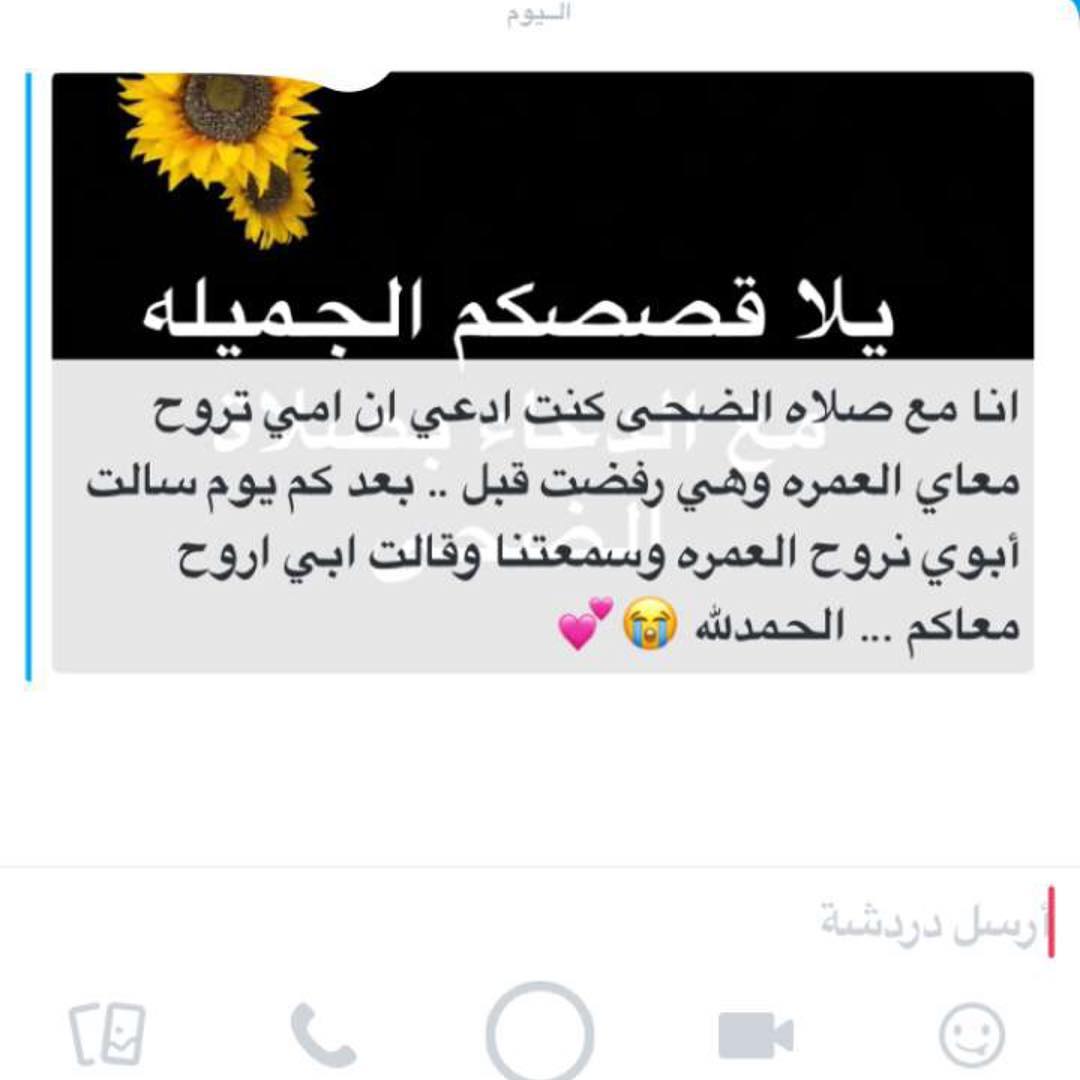The height and width of the screenshot is (1080, 1080).
Task: Open the sunflower story snap in chat
Action: [x=543, y=372]
